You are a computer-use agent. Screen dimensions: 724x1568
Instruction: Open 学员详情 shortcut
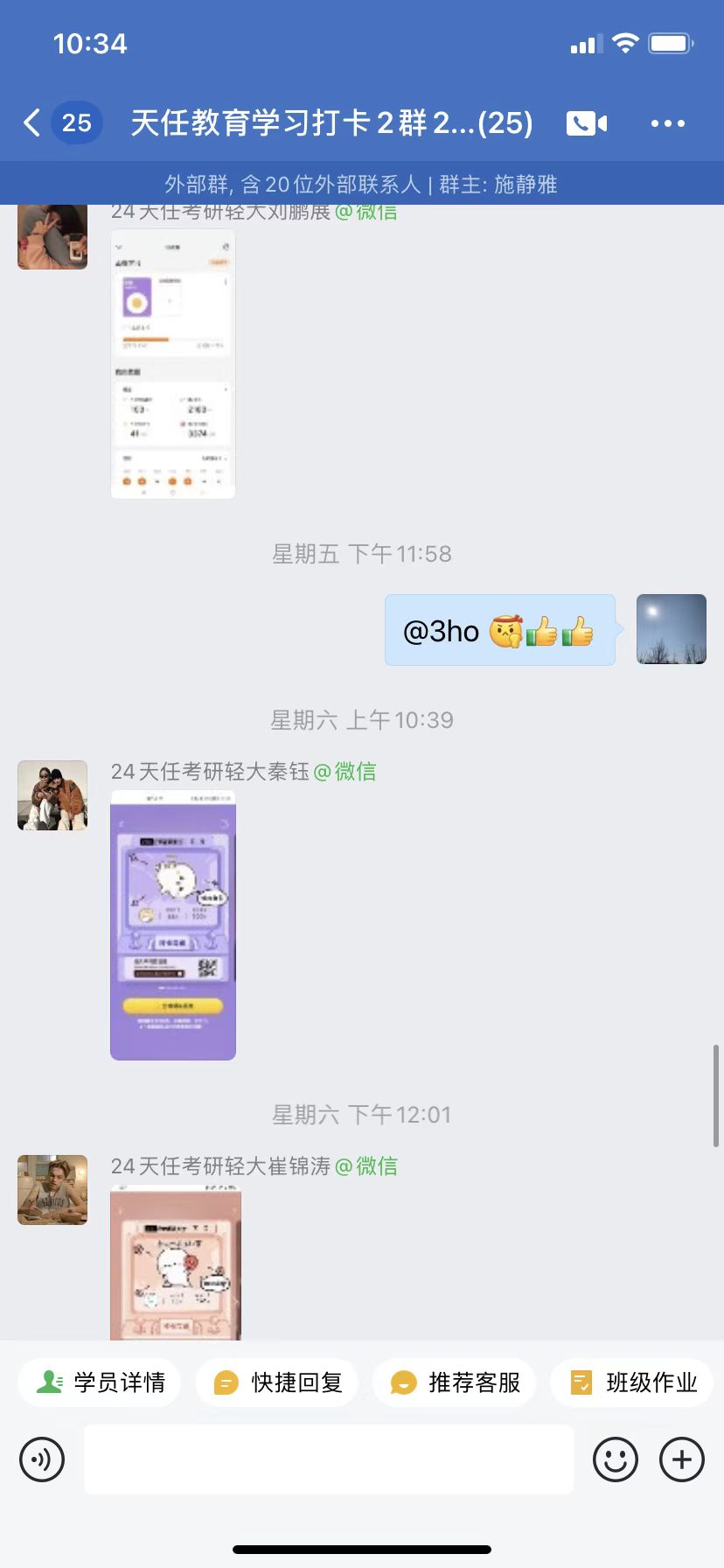click(100, 1382)
